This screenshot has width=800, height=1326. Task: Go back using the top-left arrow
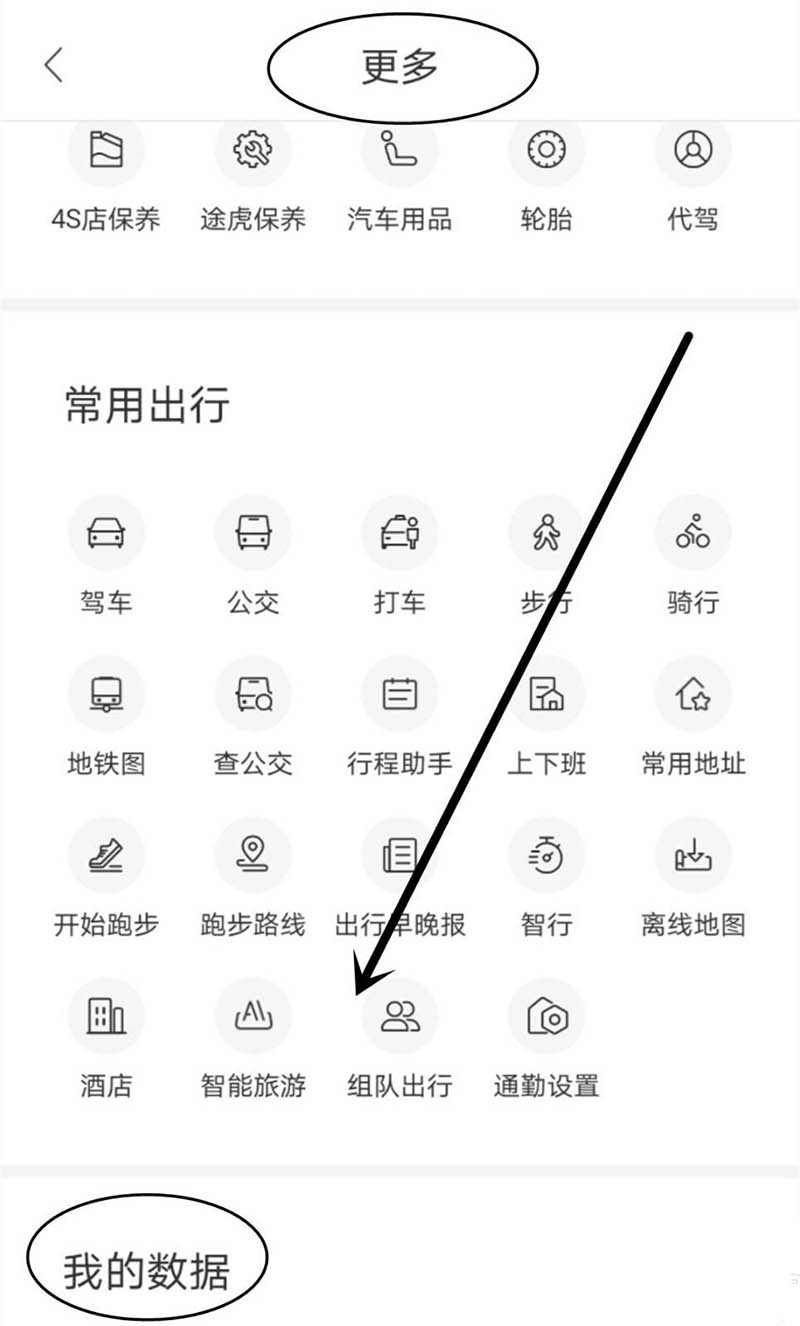(54, 65)
